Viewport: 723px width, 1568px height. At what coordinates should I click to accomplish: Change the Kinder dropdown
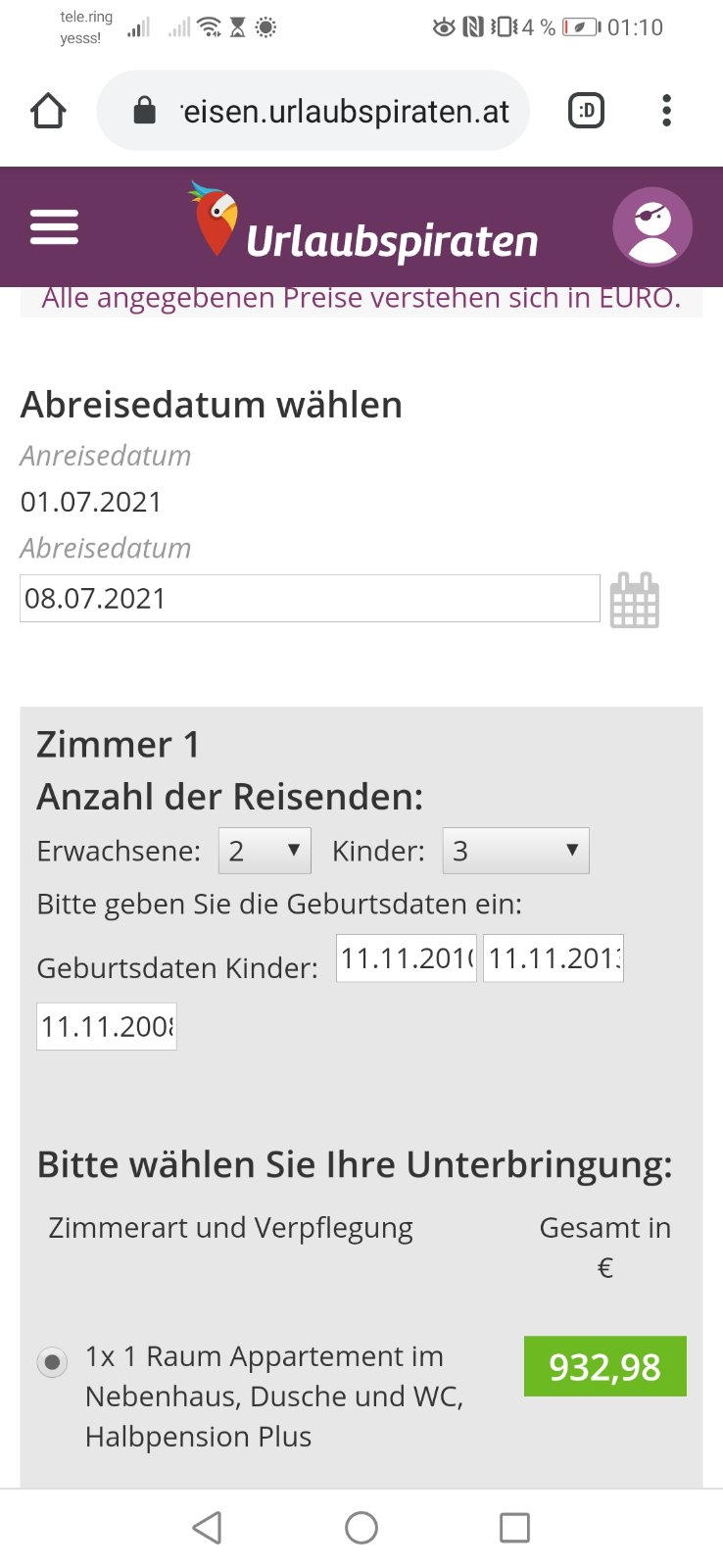[x=515, y=851]
